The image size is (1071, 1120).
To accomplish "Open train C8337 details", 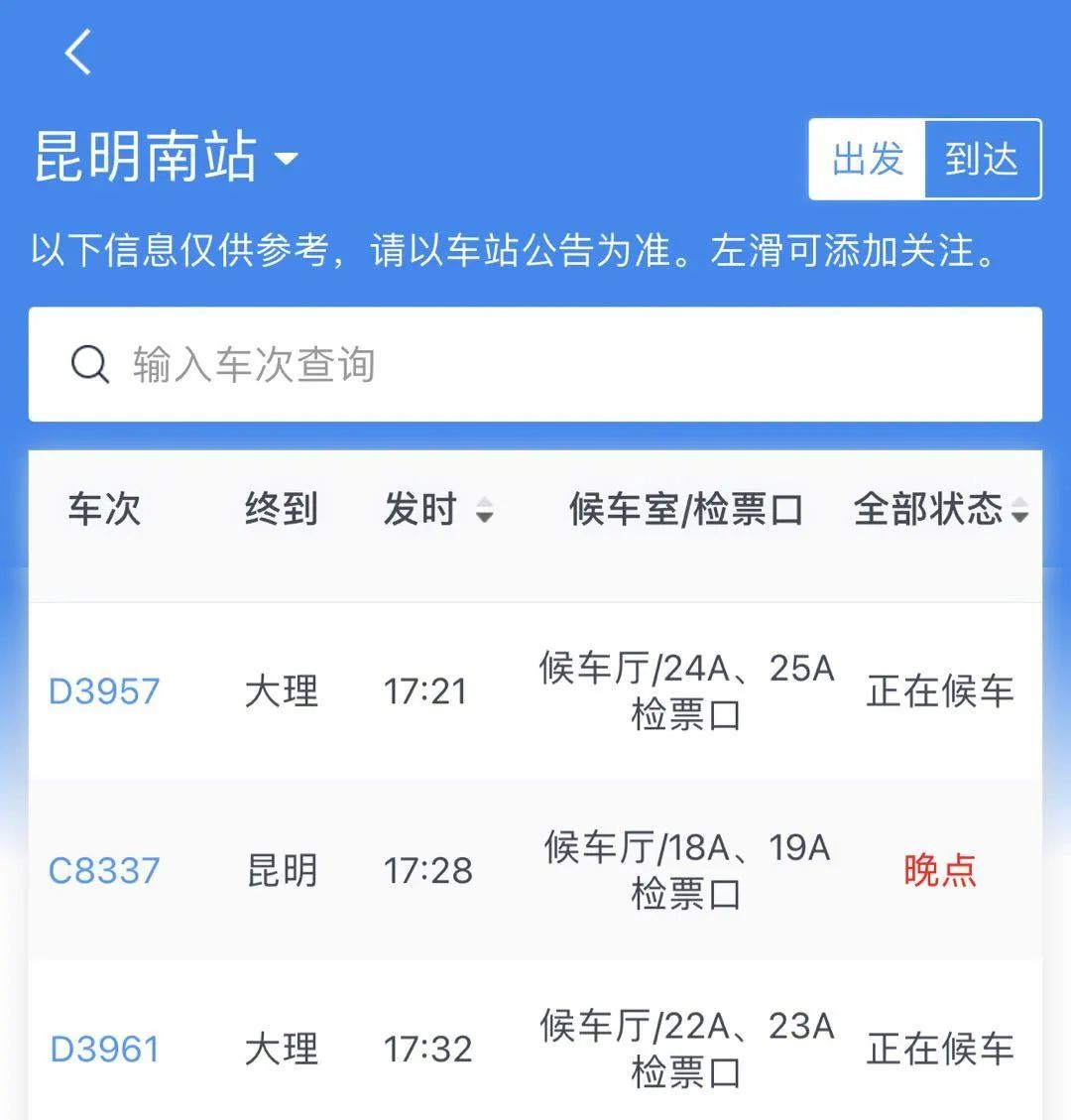I will pos(103,870).
